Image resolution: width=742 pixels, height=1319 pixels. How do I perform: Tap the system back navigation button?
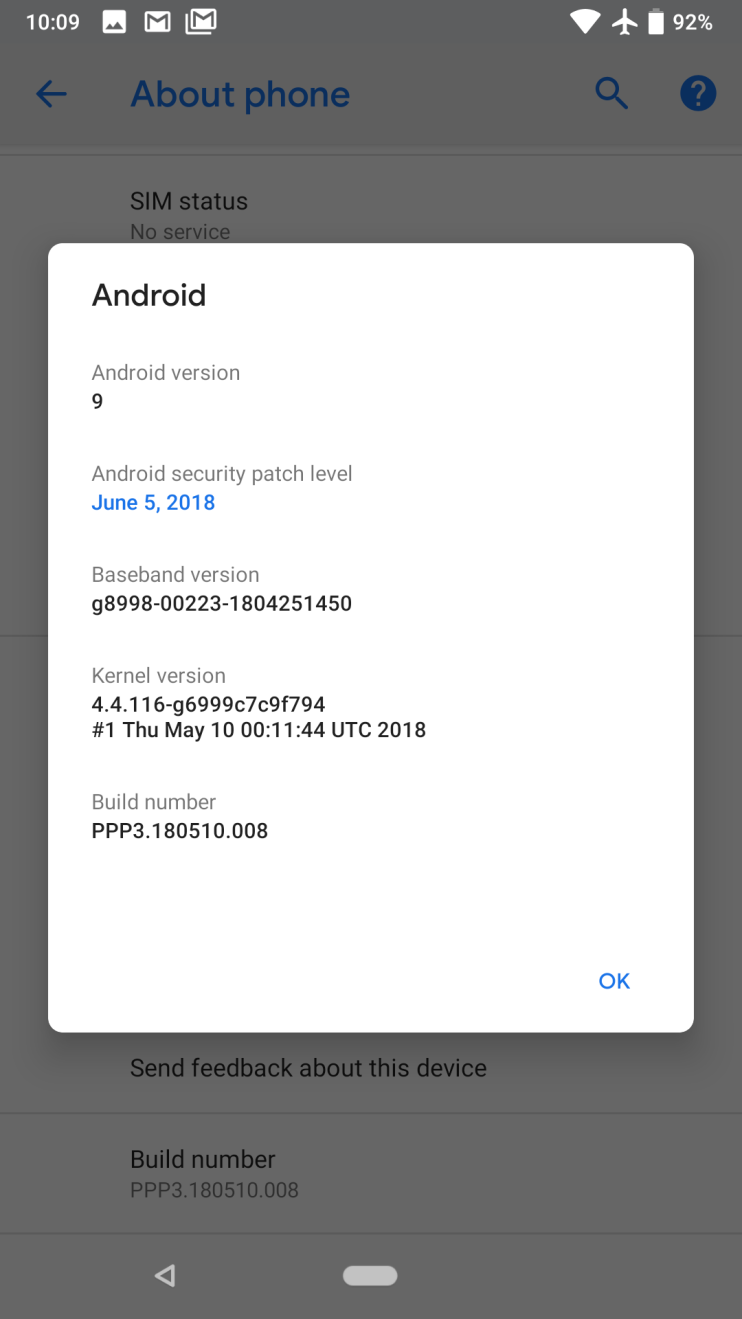[x=165, y=1275]
